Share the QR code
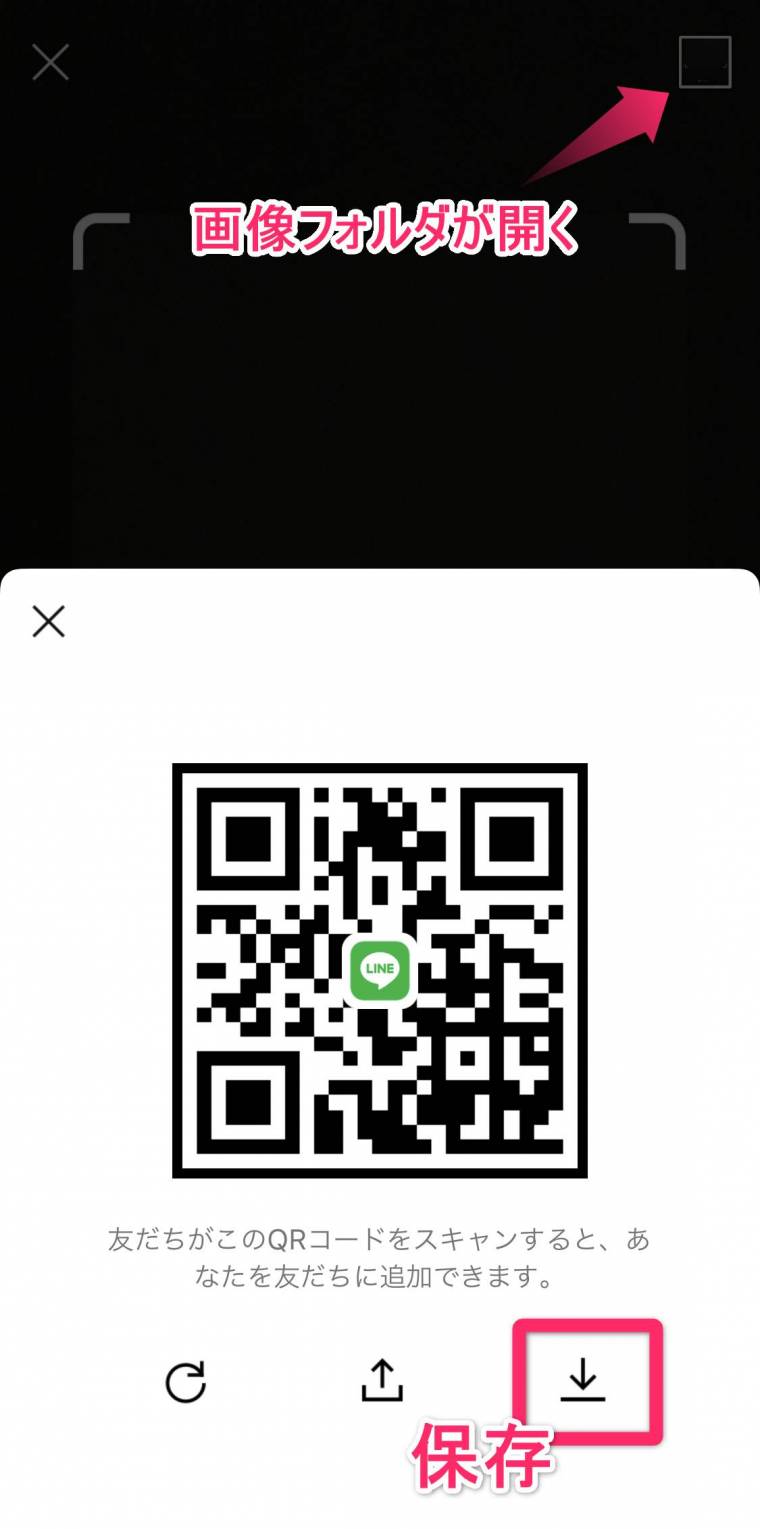Screen dimensions: 760x1529 click(x=382, y=1380)
